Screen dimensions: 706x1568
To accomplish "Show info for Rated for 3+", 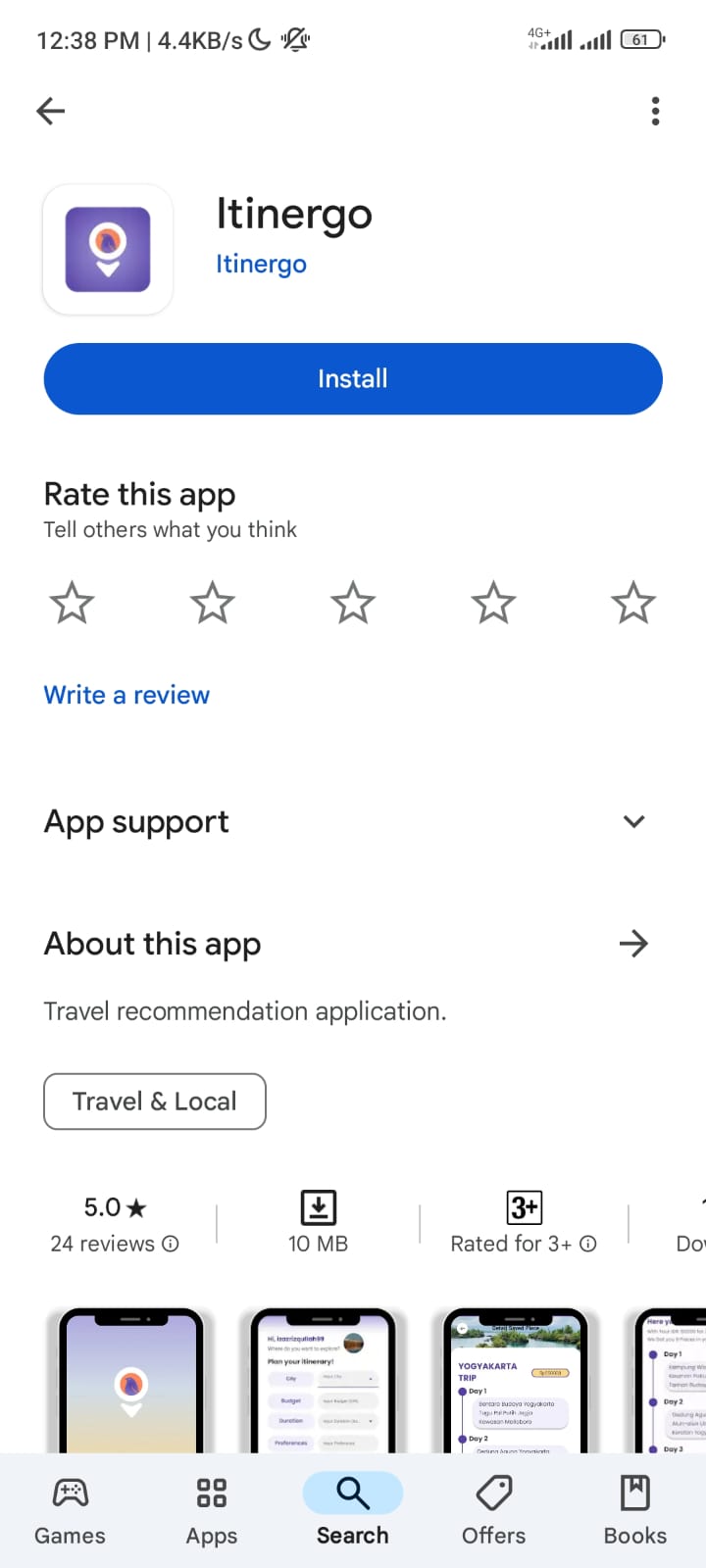I will (x=588, y=1244).
